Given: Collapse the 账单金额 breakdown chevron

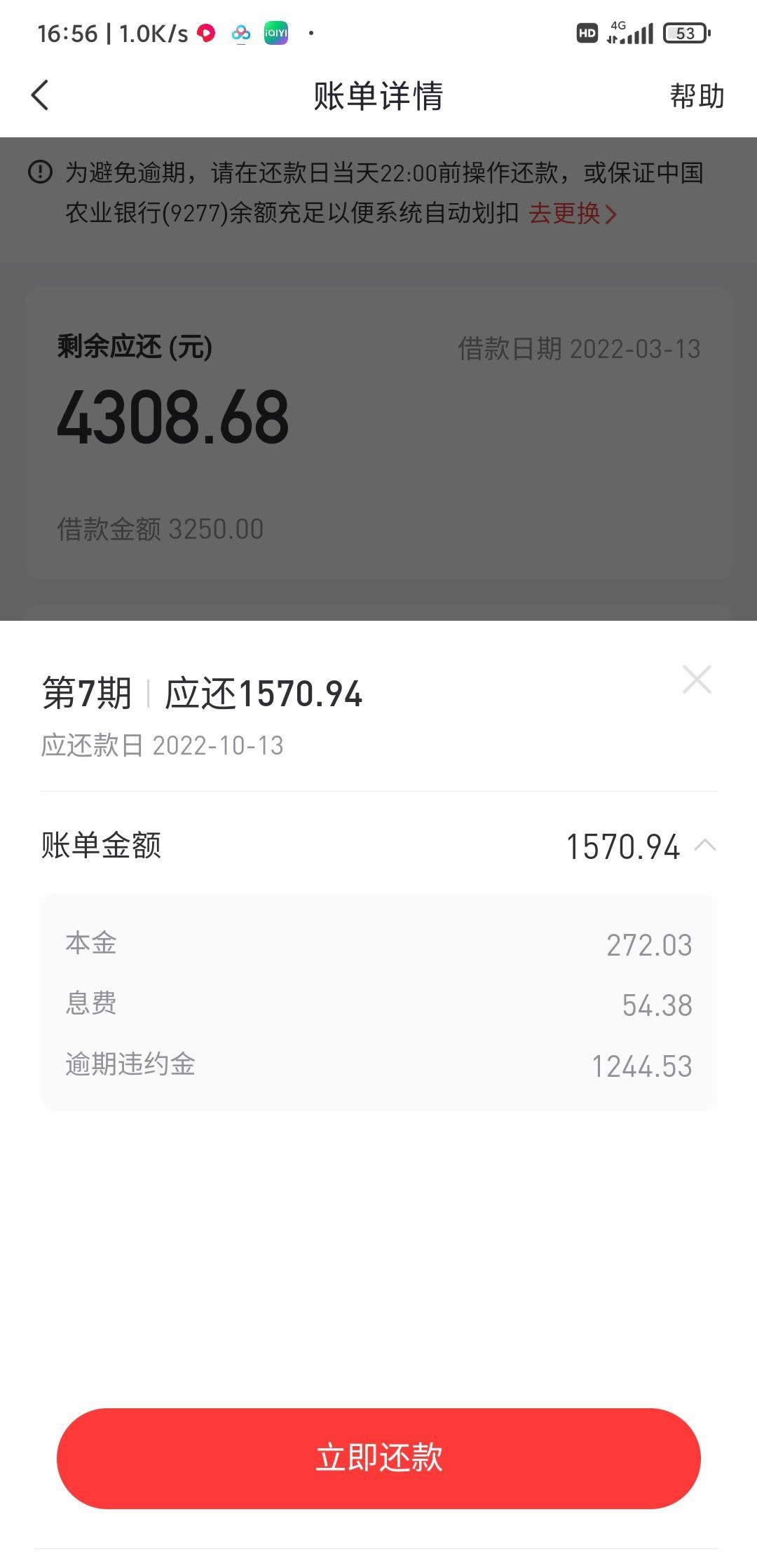Looking at the screenshot, I should point(704,846).
